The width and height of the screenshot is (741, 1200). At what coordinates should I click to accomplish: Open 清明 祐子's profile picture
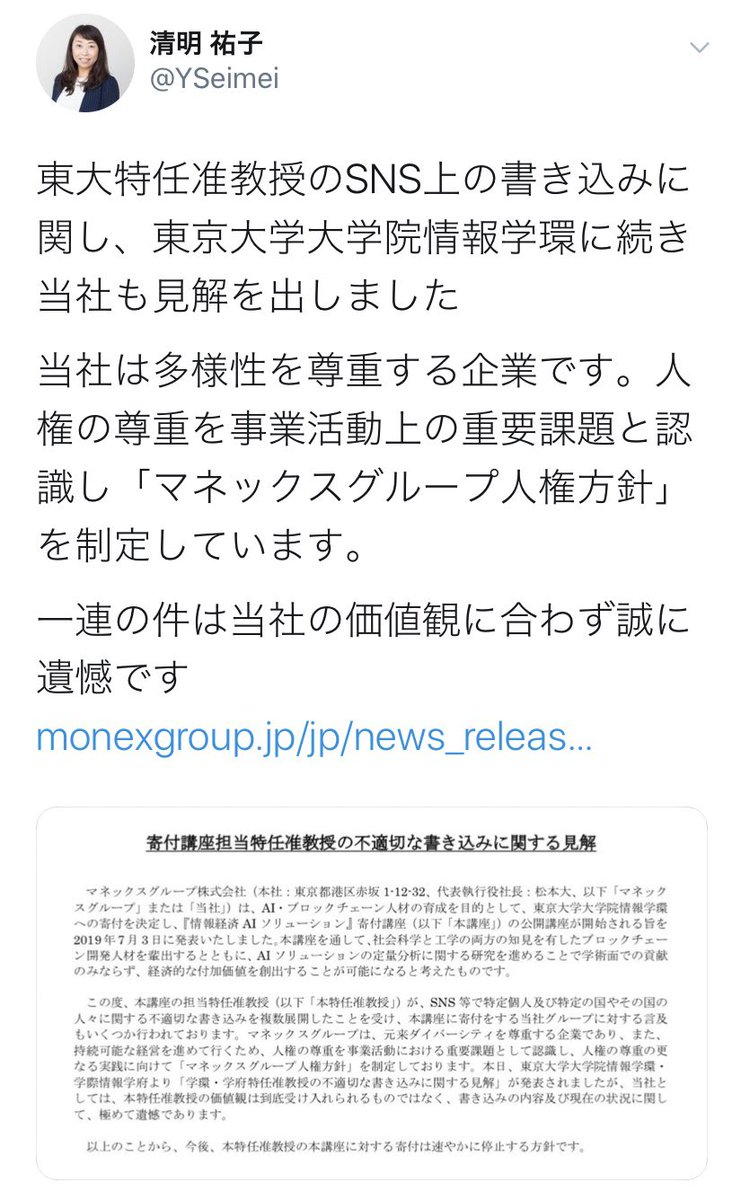pos(85,63)
